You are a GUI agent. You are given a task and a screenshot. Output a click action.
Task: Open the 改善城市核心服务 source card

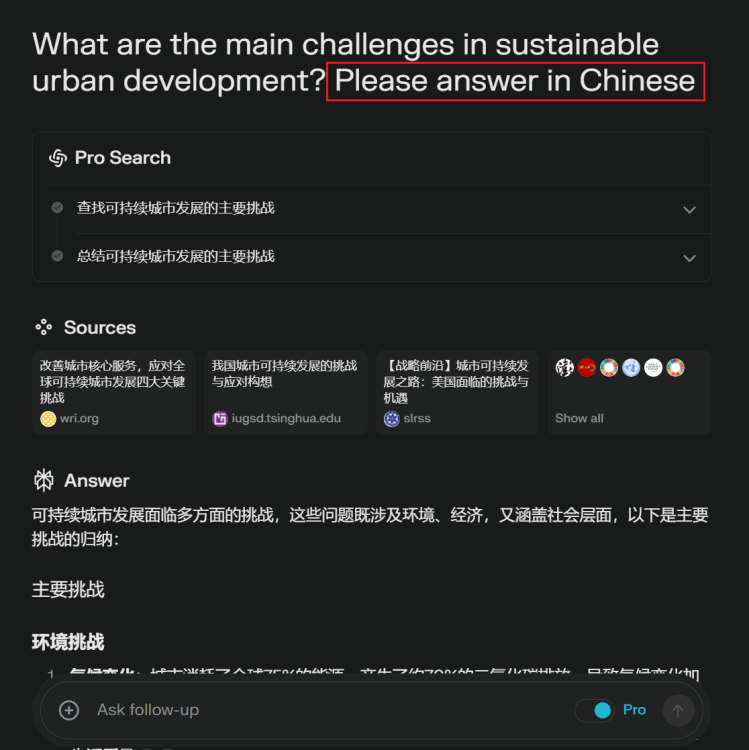tap(113, 390)
